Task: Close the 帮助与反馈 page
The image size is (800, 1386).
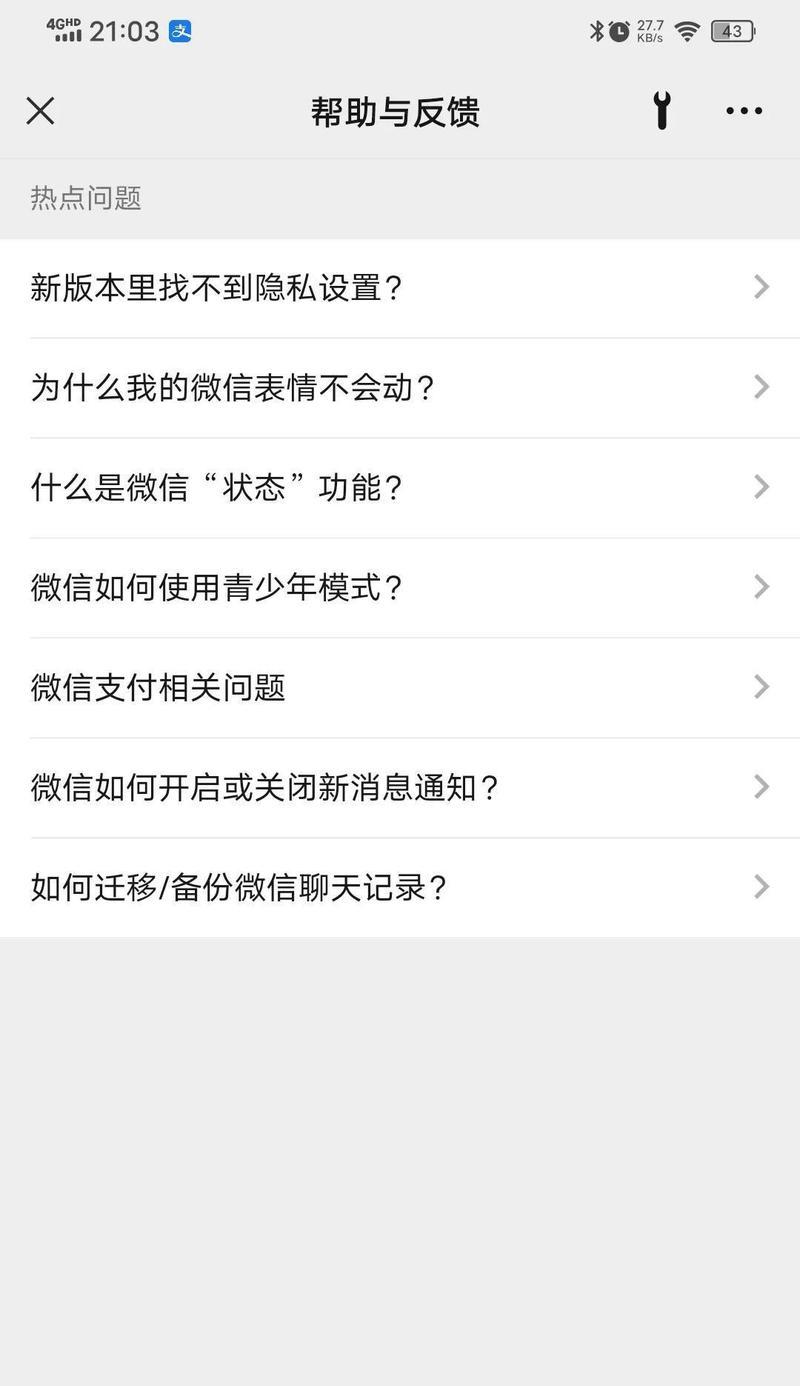Action: point(40,111)
